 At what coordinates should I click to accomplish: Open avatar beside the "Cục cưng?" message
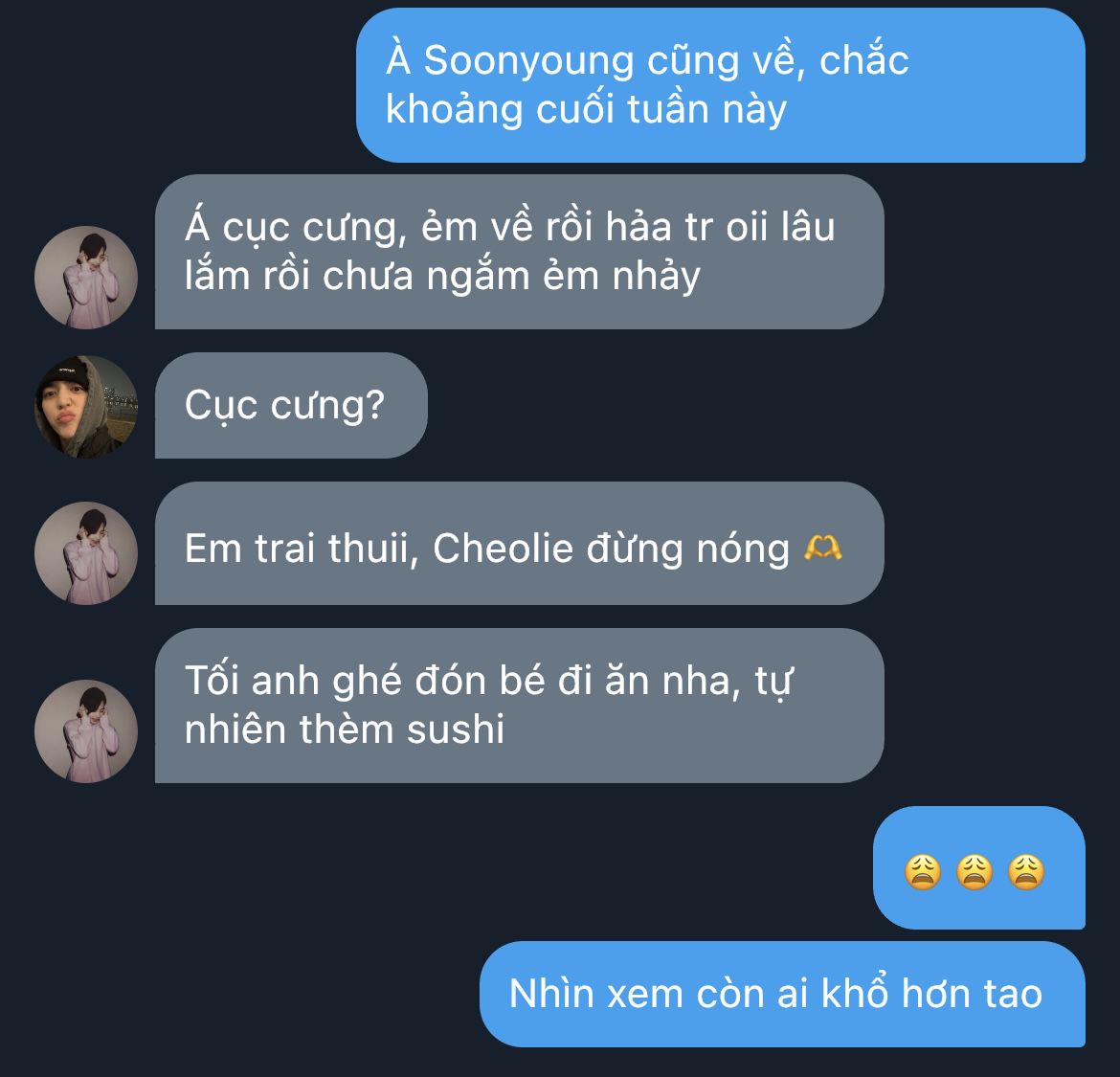tap(86, 407)
